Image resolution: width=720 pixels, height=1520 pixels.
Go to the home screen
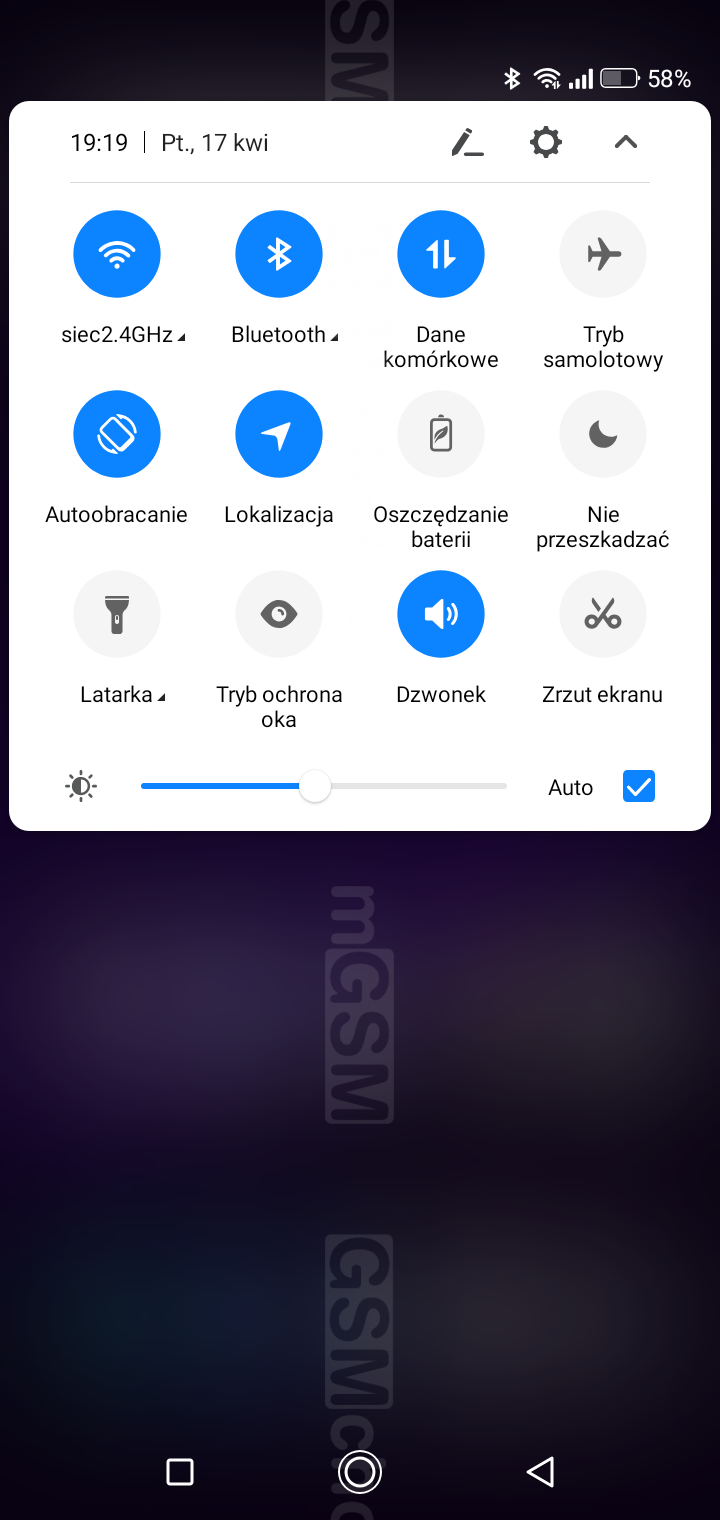(x=359, y=1471)
